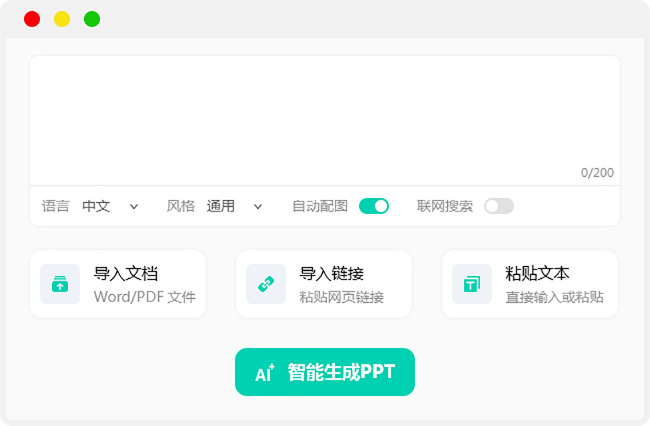Tap the 智能生成PPT button
This screenshot has width=650, height=426.
pos(325,373)
